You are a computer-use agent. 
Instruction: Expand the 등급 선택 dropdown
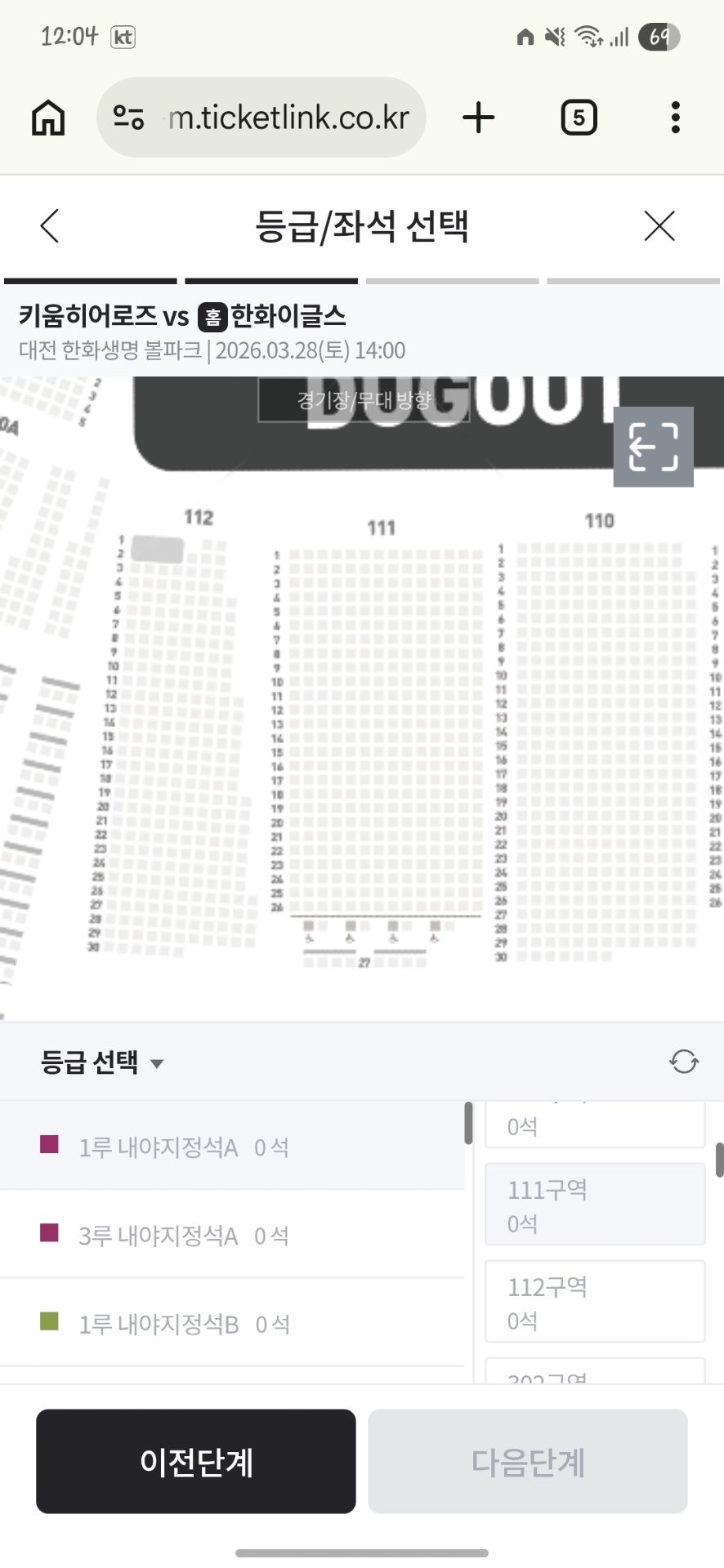pos(102,1062)
